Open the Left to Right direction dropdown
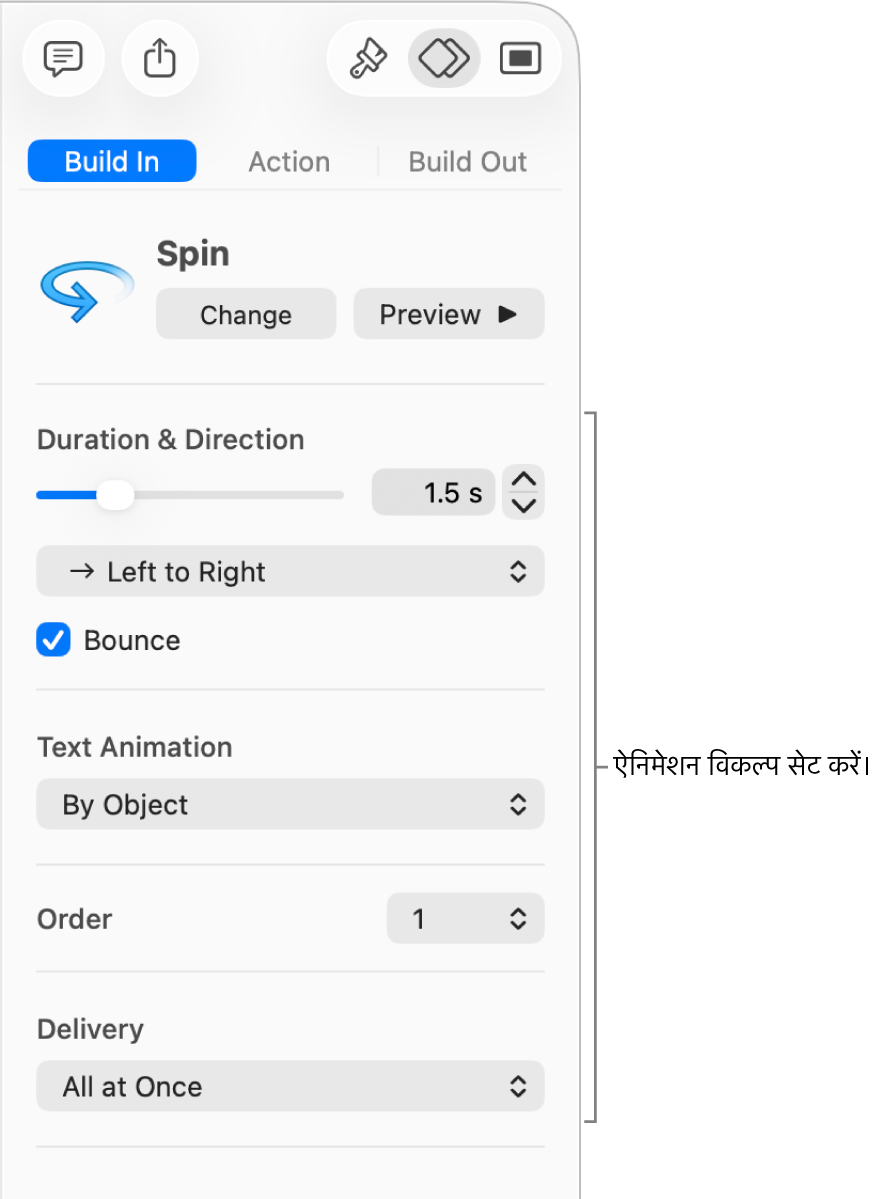This screenshot has width=881, height=1199. click(x=290, y=572)
